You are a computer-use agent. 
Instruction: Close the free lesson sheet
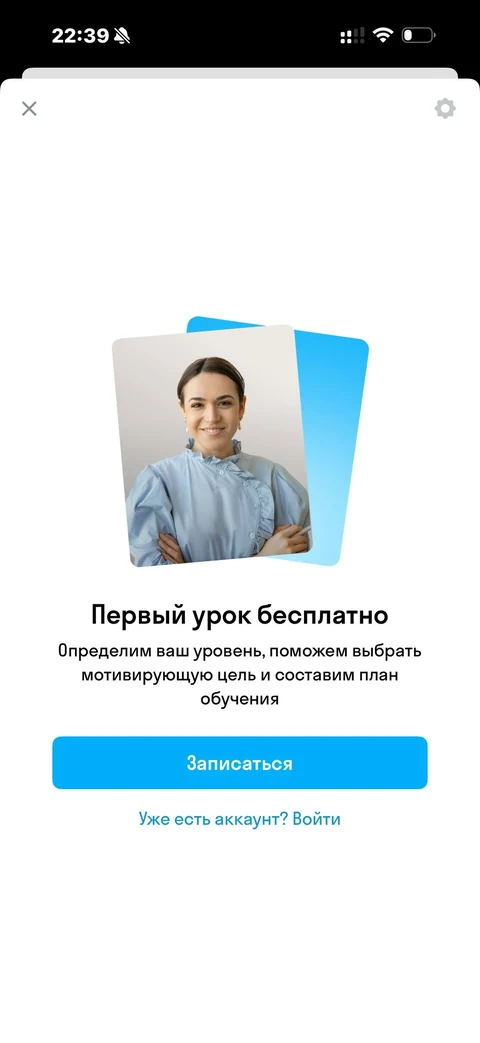point(29,108)
